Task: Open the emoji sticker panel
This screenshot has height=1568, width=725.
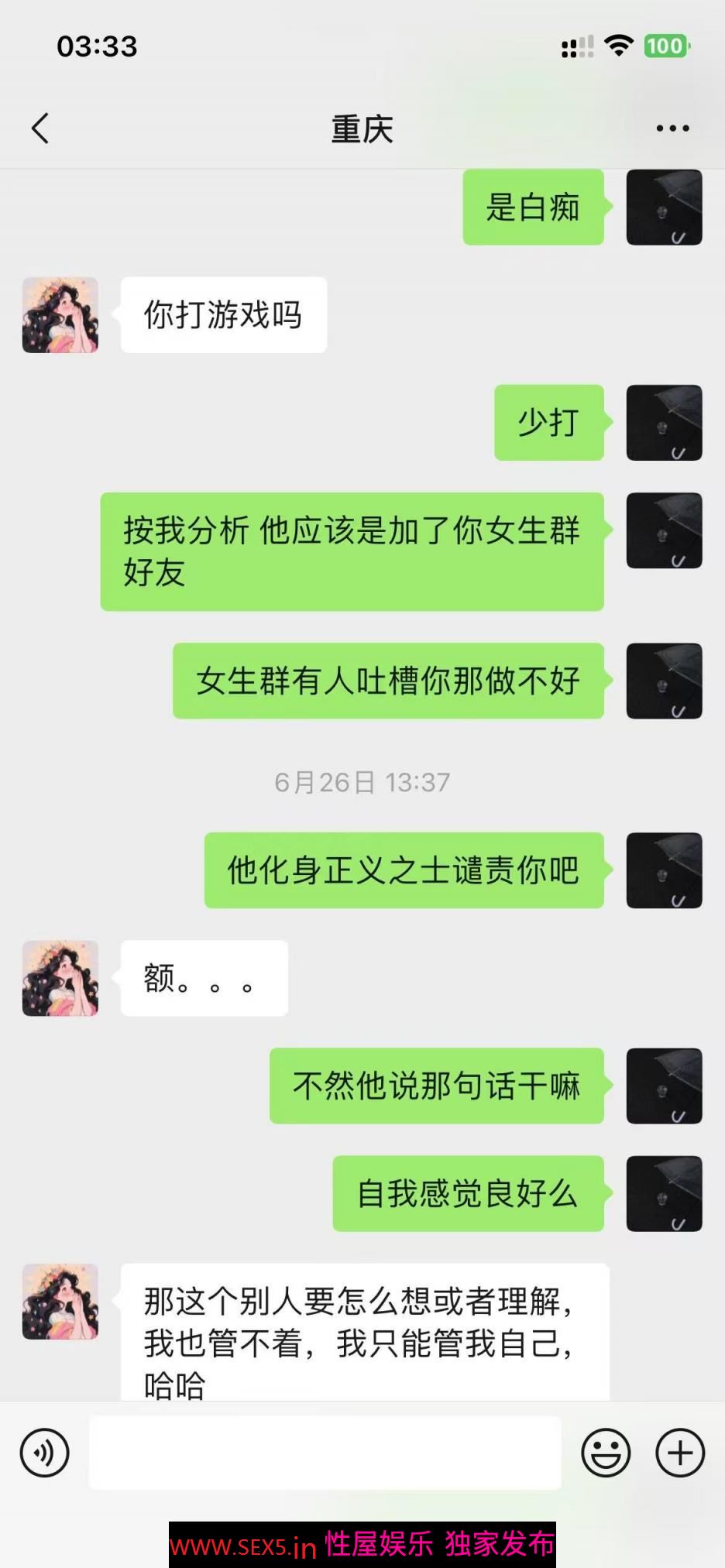Action: pos(606,1453)
